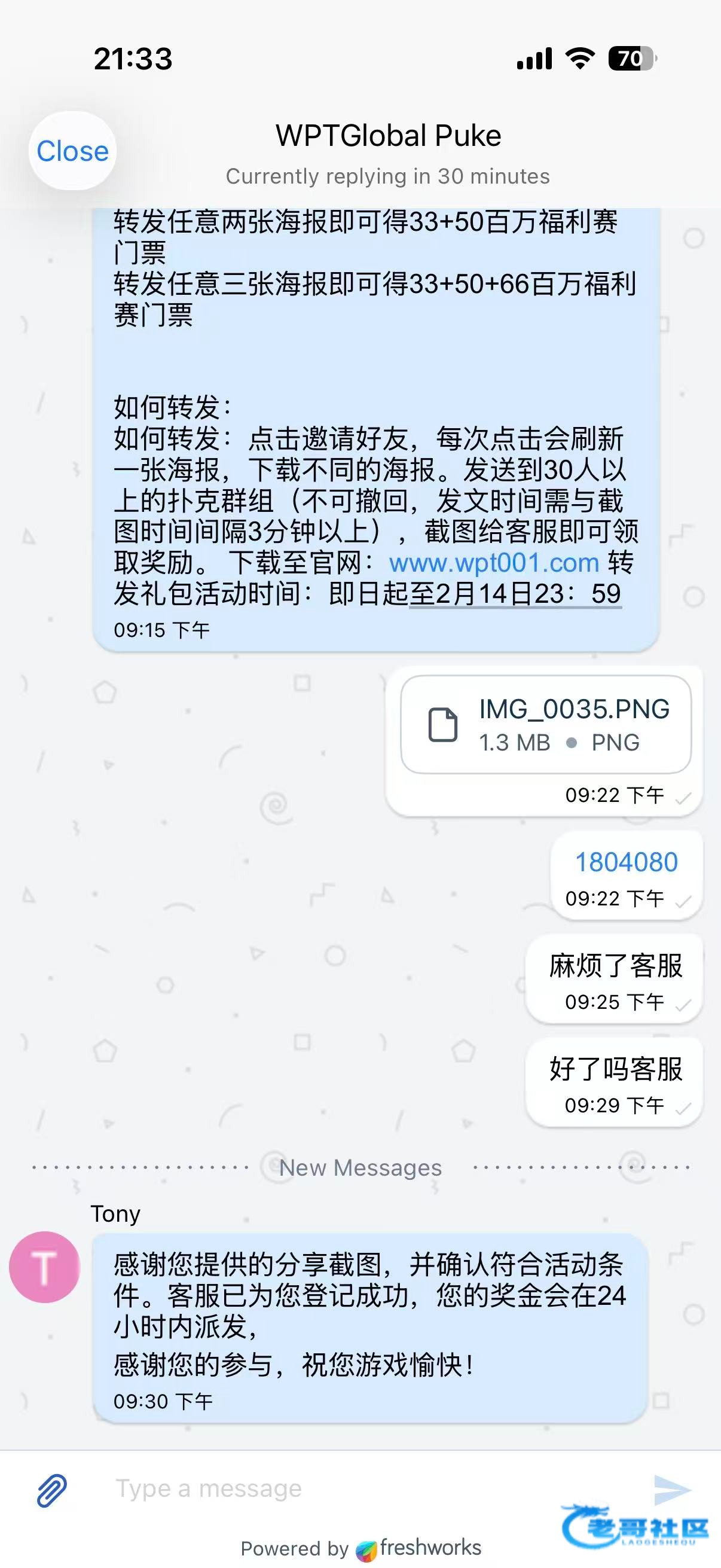Image resolution: width=721 pixels, height=1568 pixels.
Task: Open the IMG_0035.PNG file attachment
Action: point(546,724)
